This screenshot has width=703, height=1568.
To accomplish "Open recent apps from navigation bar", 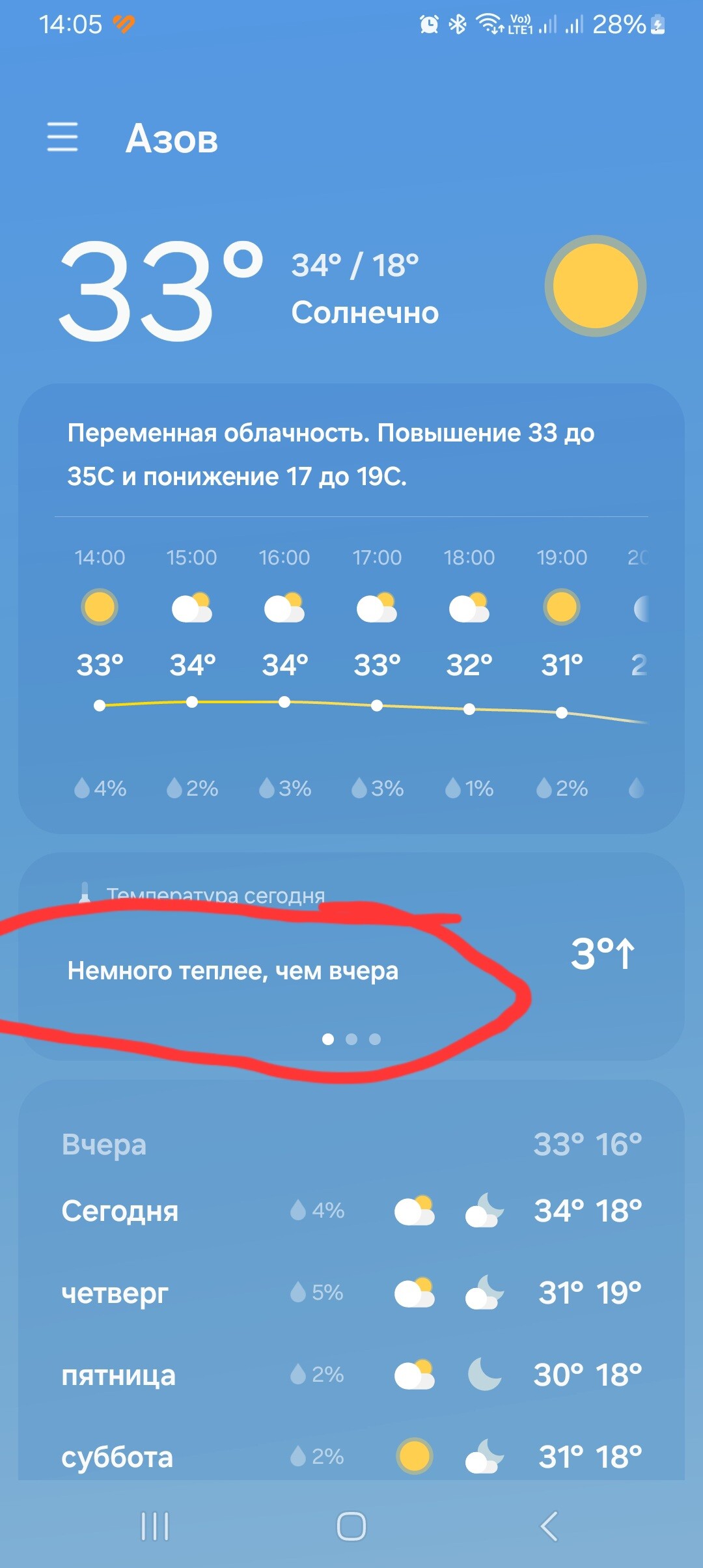I will click(155, 1526).
